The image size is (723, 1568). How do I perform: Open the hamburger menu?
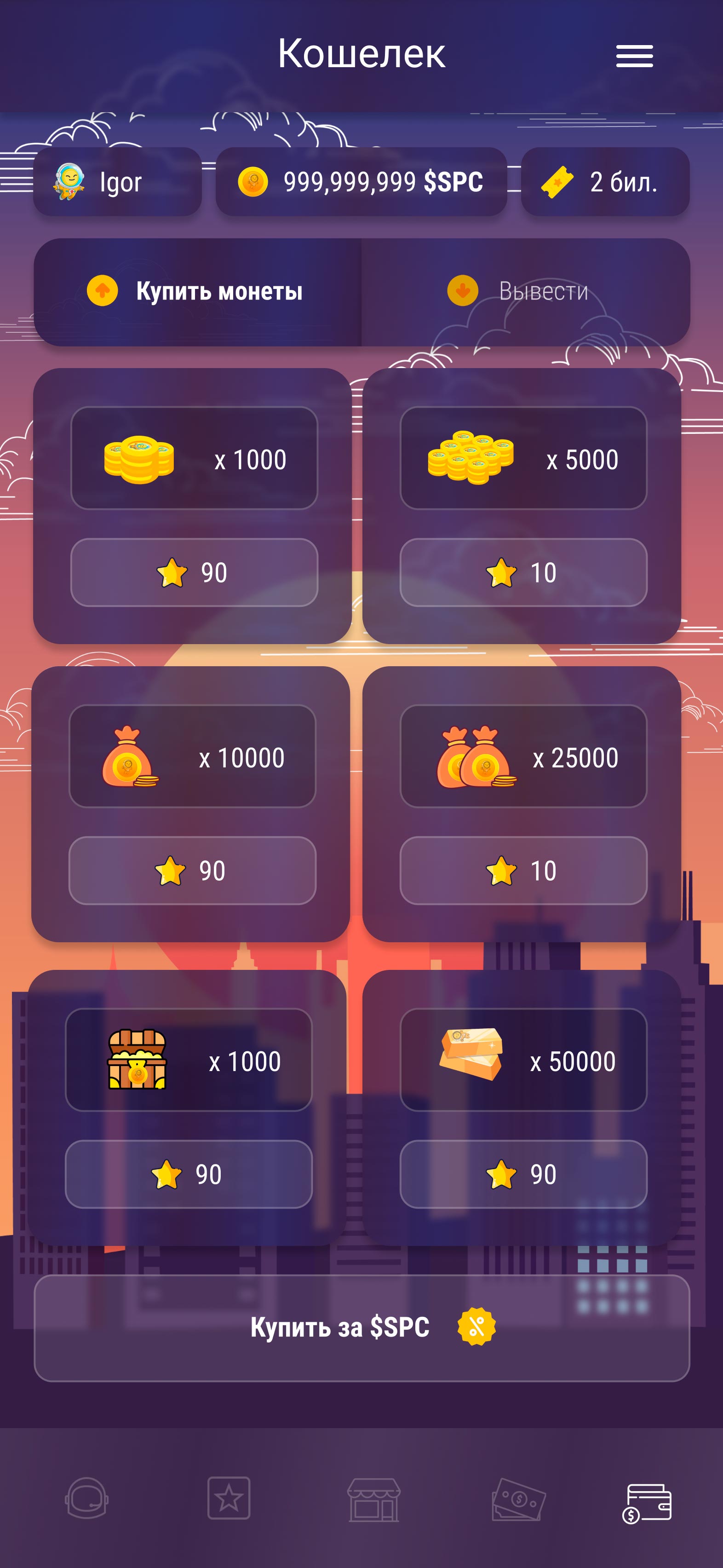(633, 56)
